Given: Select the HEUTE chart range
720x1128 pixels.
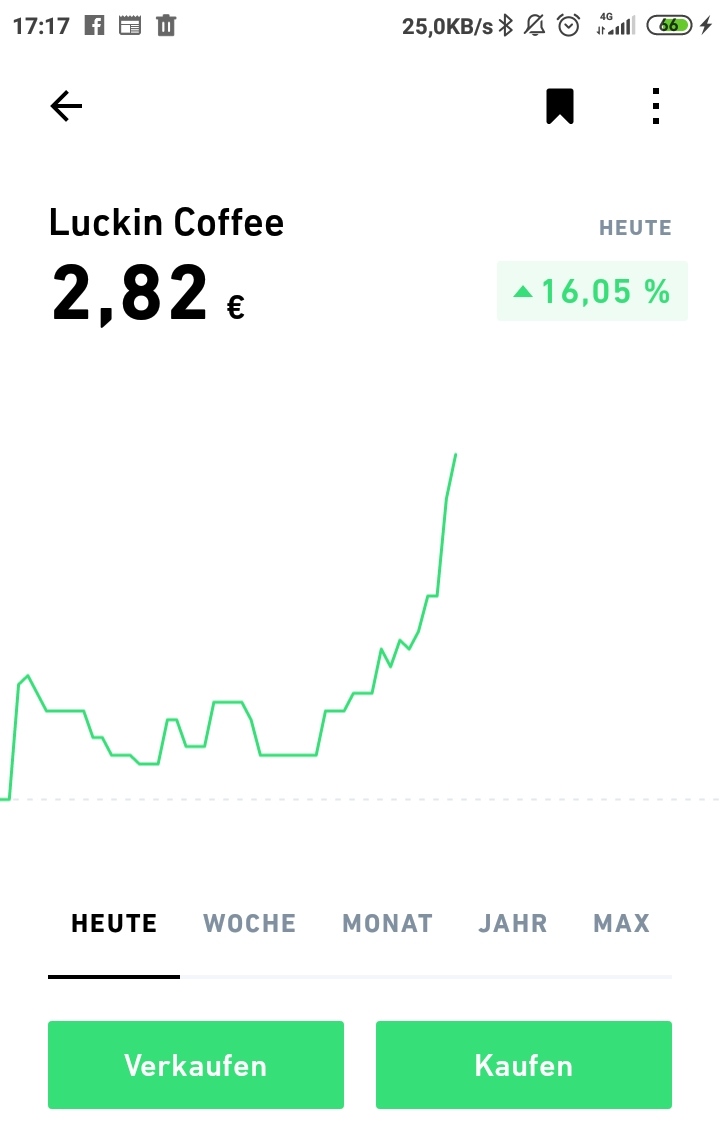Looking at the screenshot, I should click(114, 923).
